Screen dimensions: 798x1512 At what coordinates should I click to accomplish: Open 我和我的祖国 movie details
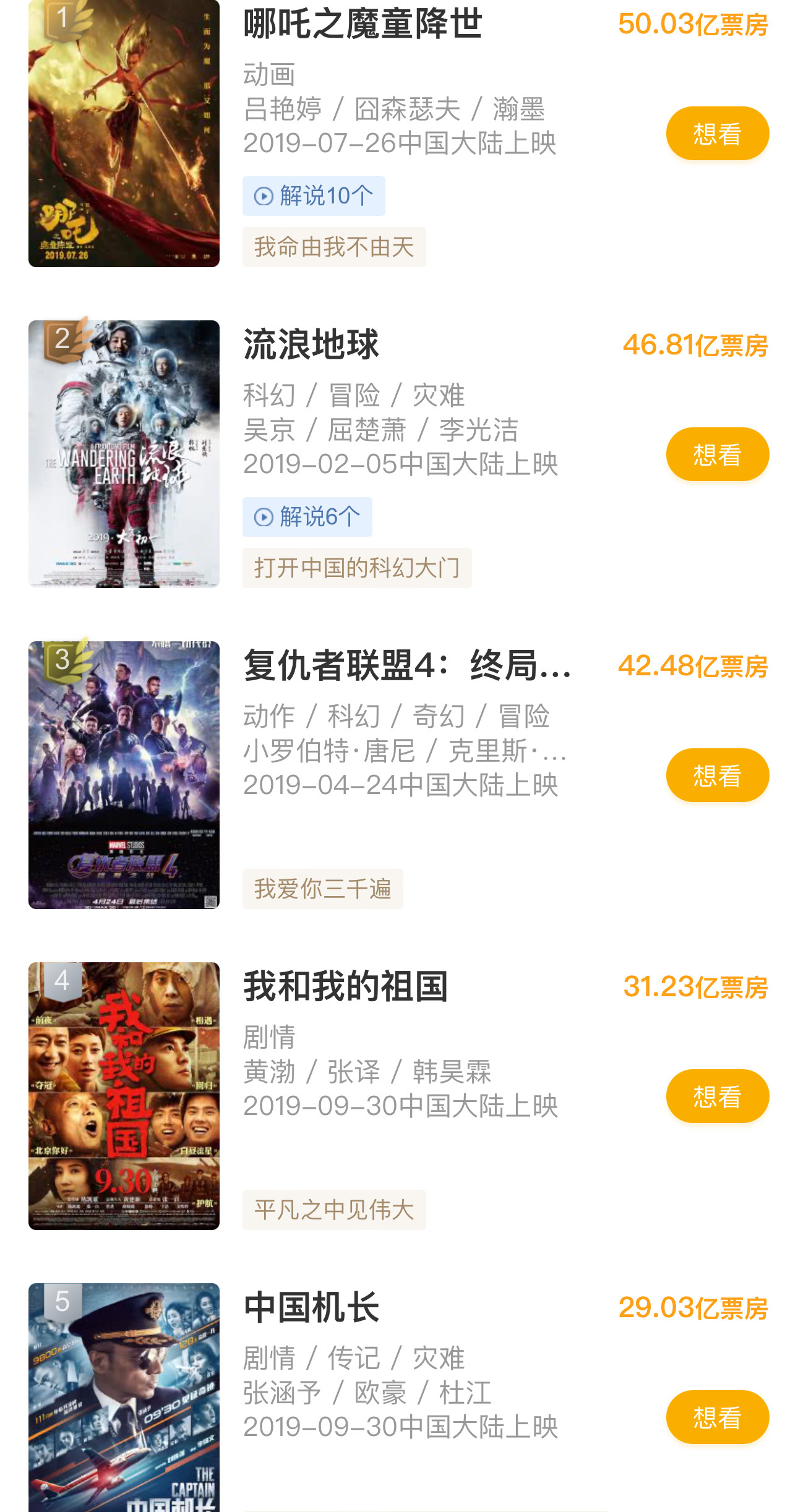[x=345, y=986]
